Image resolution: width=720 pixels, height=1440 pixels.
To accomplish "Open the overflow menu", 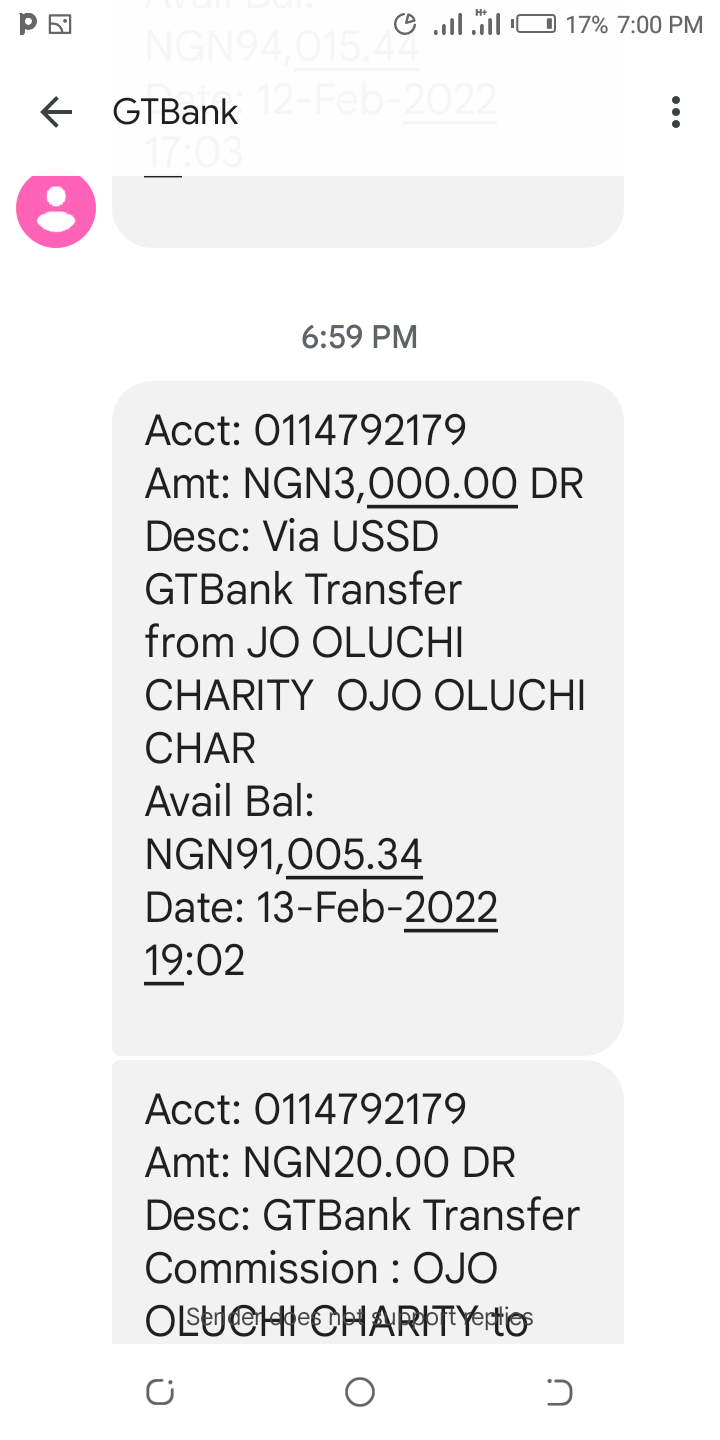I will (x=676, y=112).
